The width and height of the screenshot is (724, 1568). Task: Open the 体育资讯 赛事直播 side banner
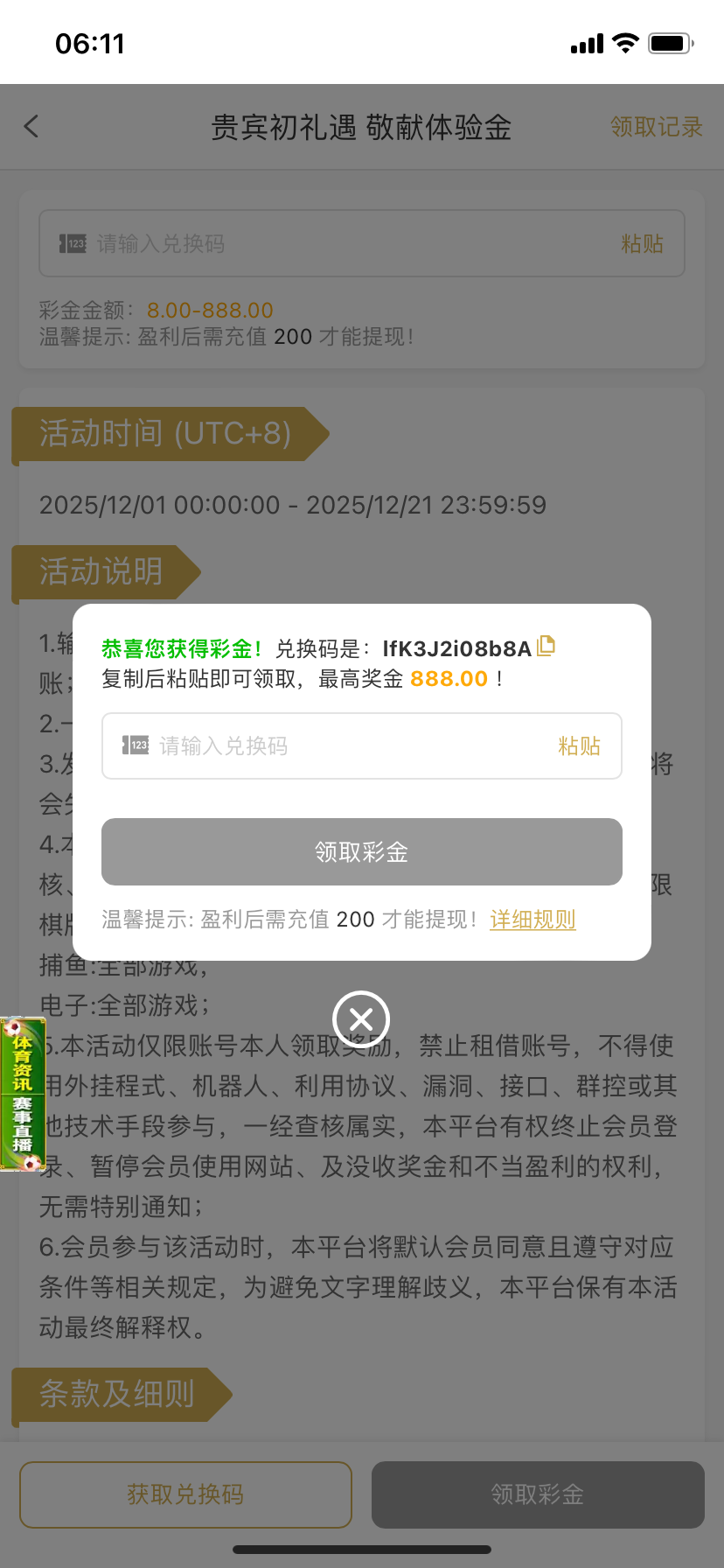[23, 1094]
